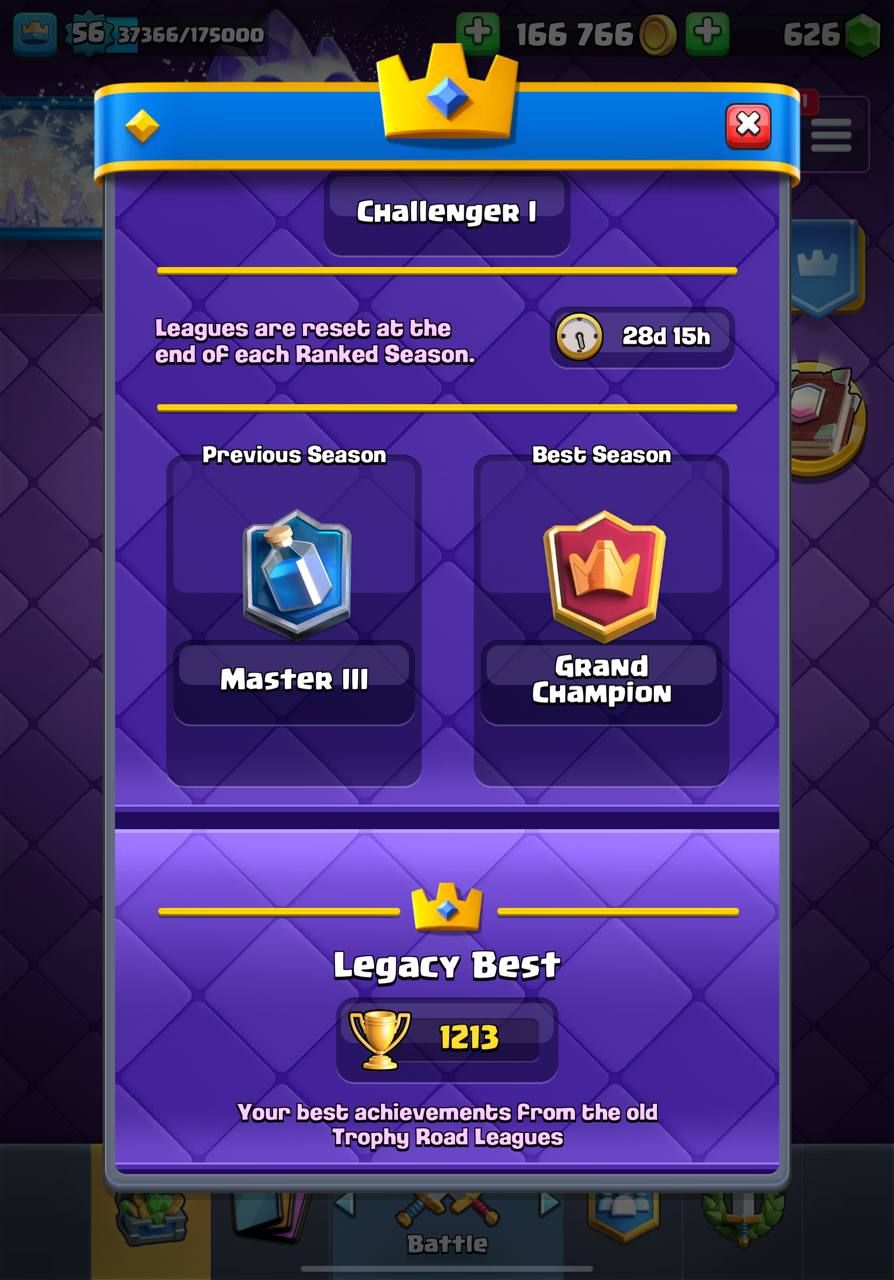Viewport: 894px width, 1280px height.
Task: Add more gold with the plus button
Action: click(478, 33)
